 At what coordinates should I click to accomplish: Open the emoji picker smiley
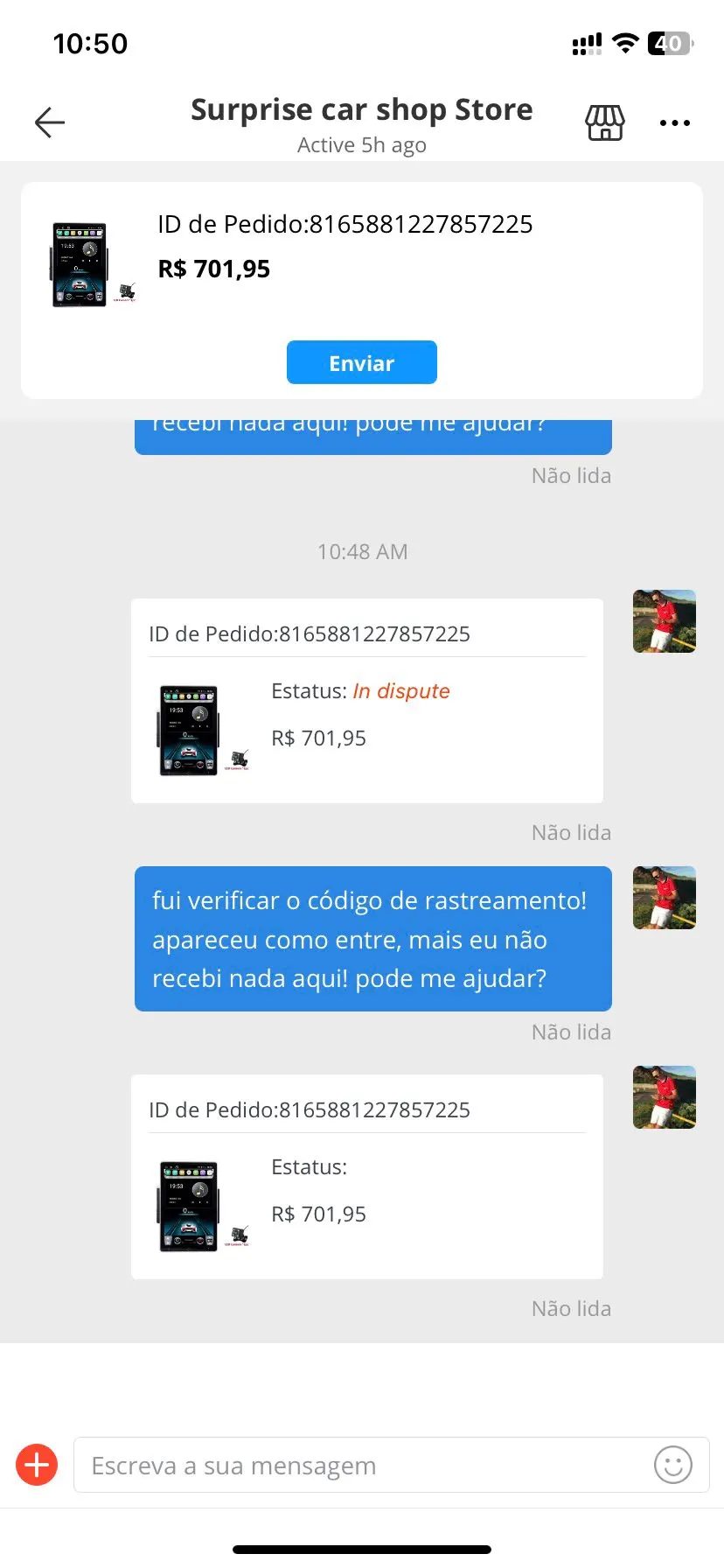[672, 1465]
